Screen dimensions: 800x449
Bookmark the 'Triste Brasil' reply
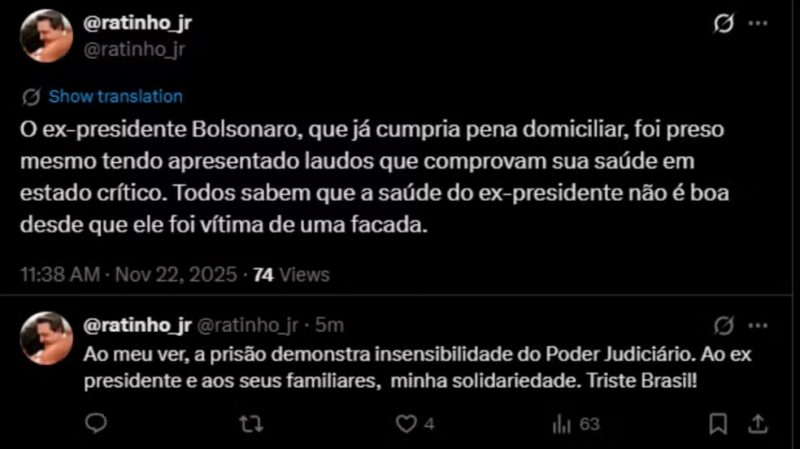click(717, 424)
